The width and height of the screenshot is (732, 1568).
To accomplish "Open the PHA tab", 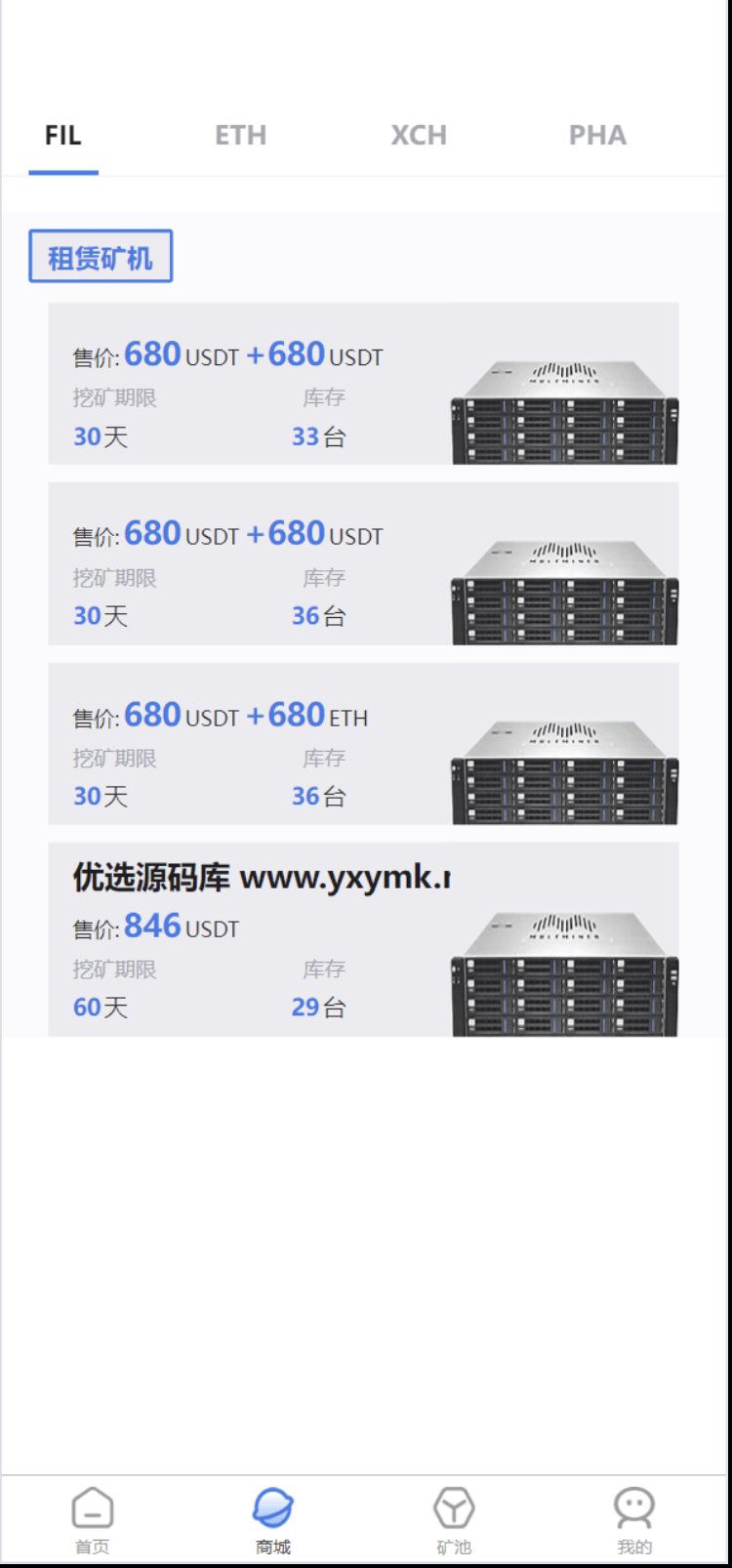I will tap(597, 136).
